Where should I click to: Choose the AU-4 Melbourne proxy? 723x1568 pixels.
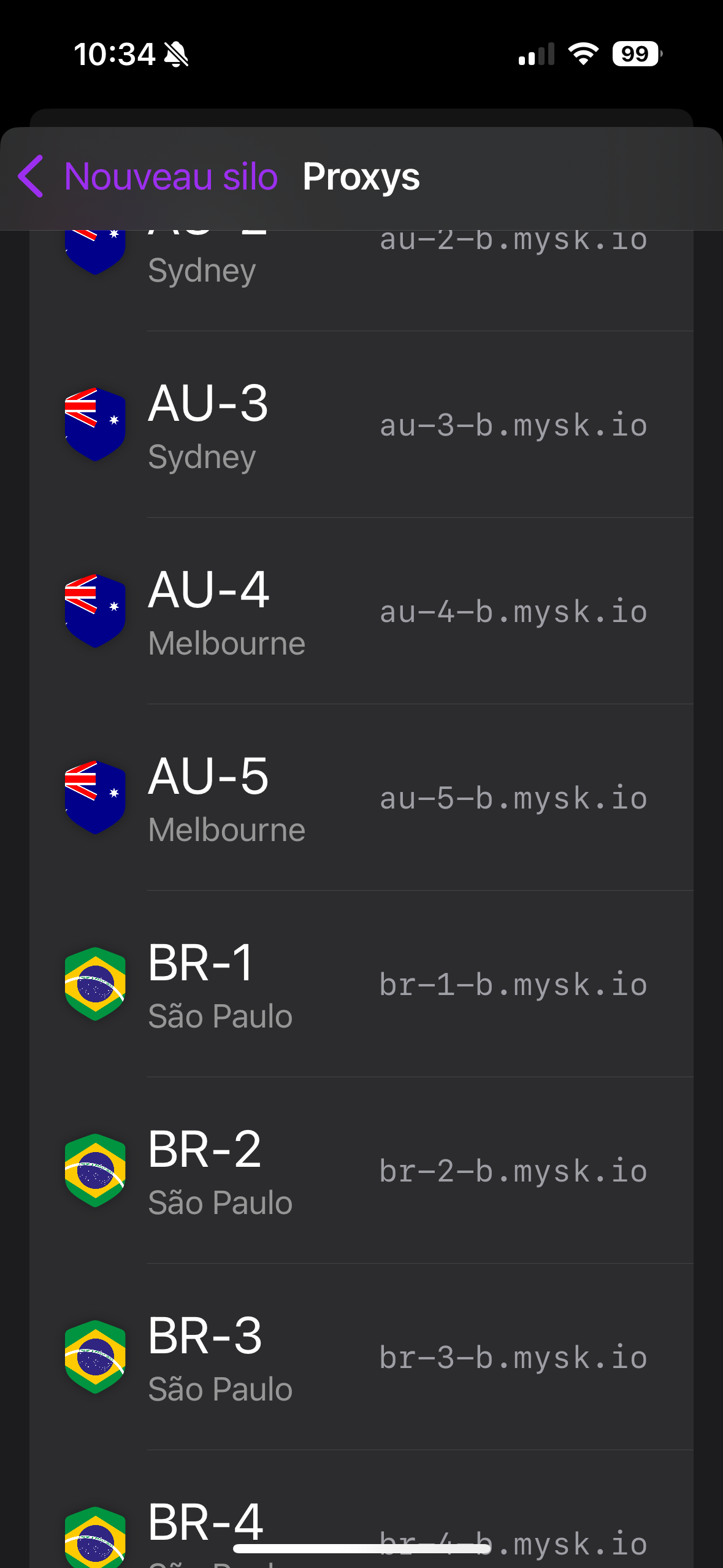click(x=362, y=611)
